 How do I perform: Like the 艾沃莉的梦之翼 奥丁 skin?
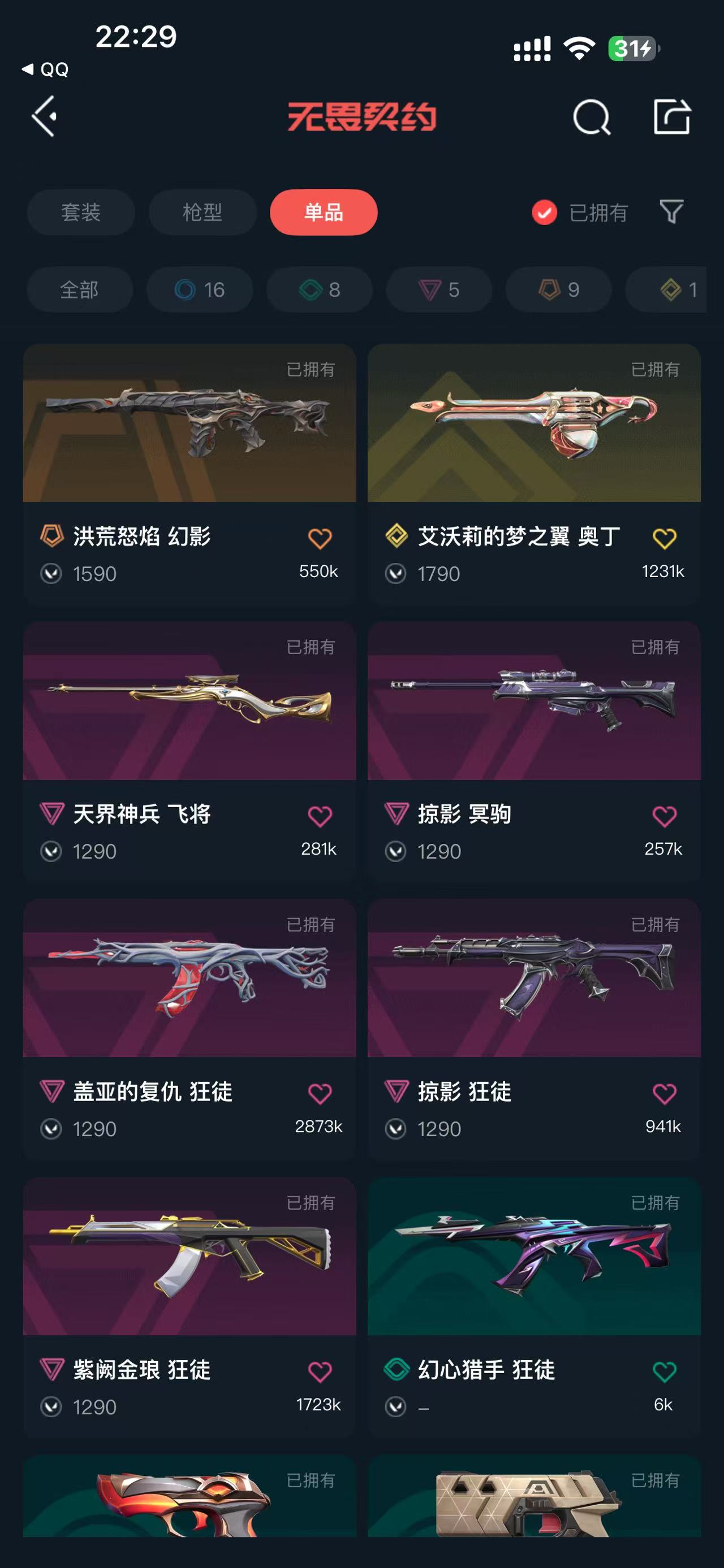pos(663,538)
